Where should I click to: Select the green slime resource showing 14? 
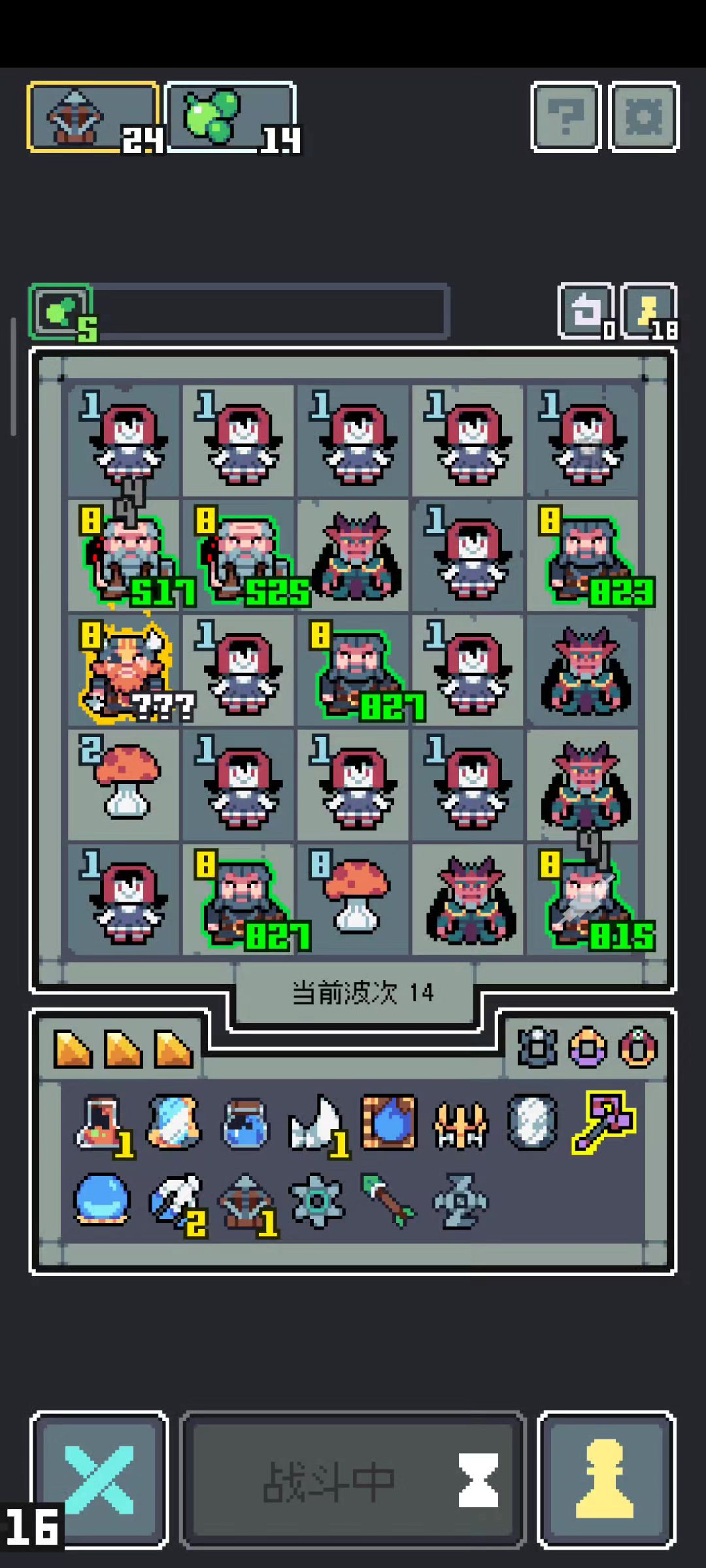pyautogui.click(x=231, y=118)
